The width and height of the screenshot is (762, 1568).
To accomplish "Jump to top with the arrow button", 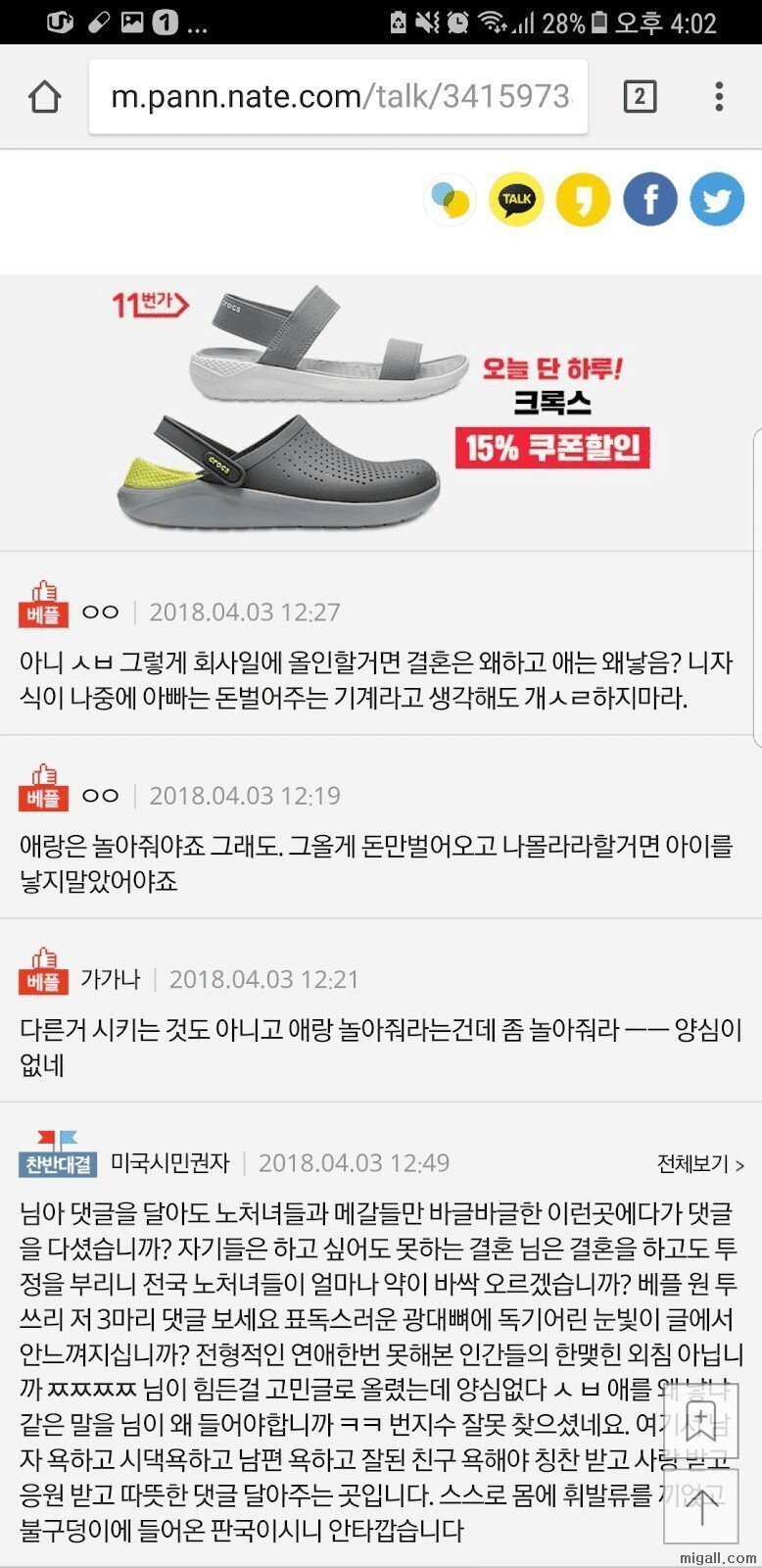I will (x=701, y=1507).
